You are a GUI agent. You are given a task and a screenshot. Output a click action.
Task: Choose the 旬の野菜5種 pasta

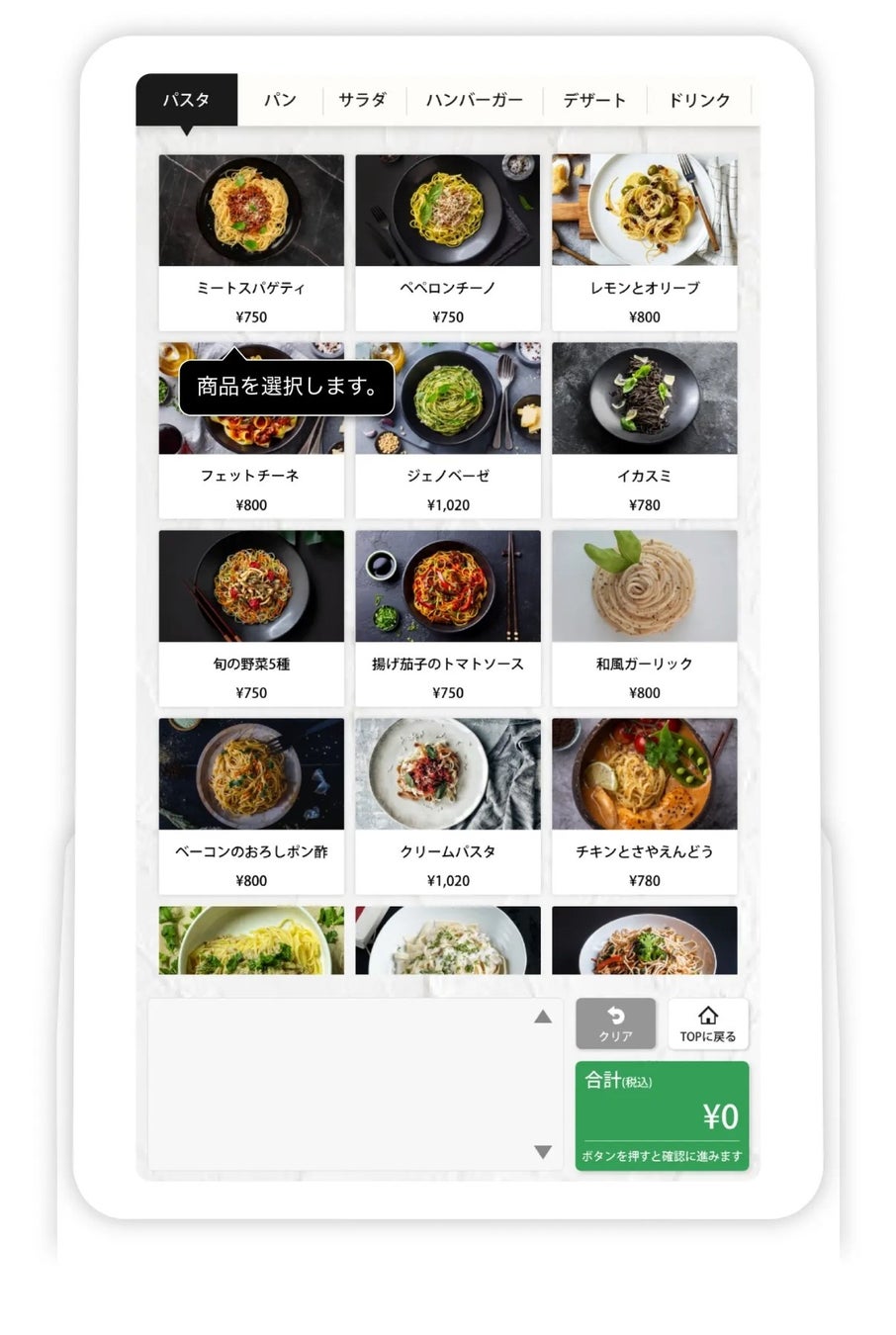(x=251, y=618)
